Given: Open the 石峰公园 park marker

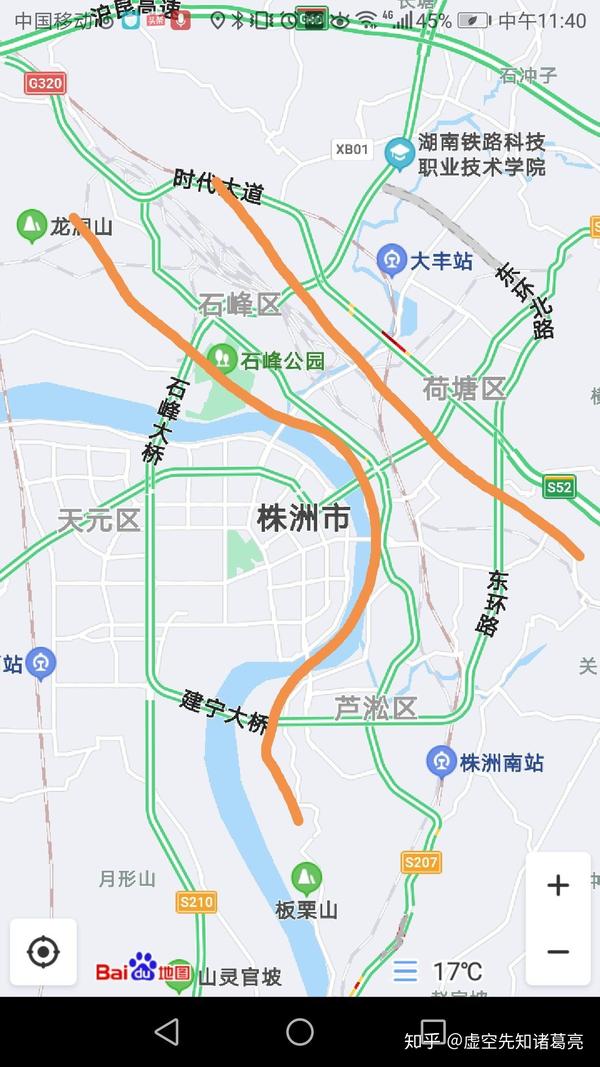Looking at the screenshot, I should tap(222, 358).
